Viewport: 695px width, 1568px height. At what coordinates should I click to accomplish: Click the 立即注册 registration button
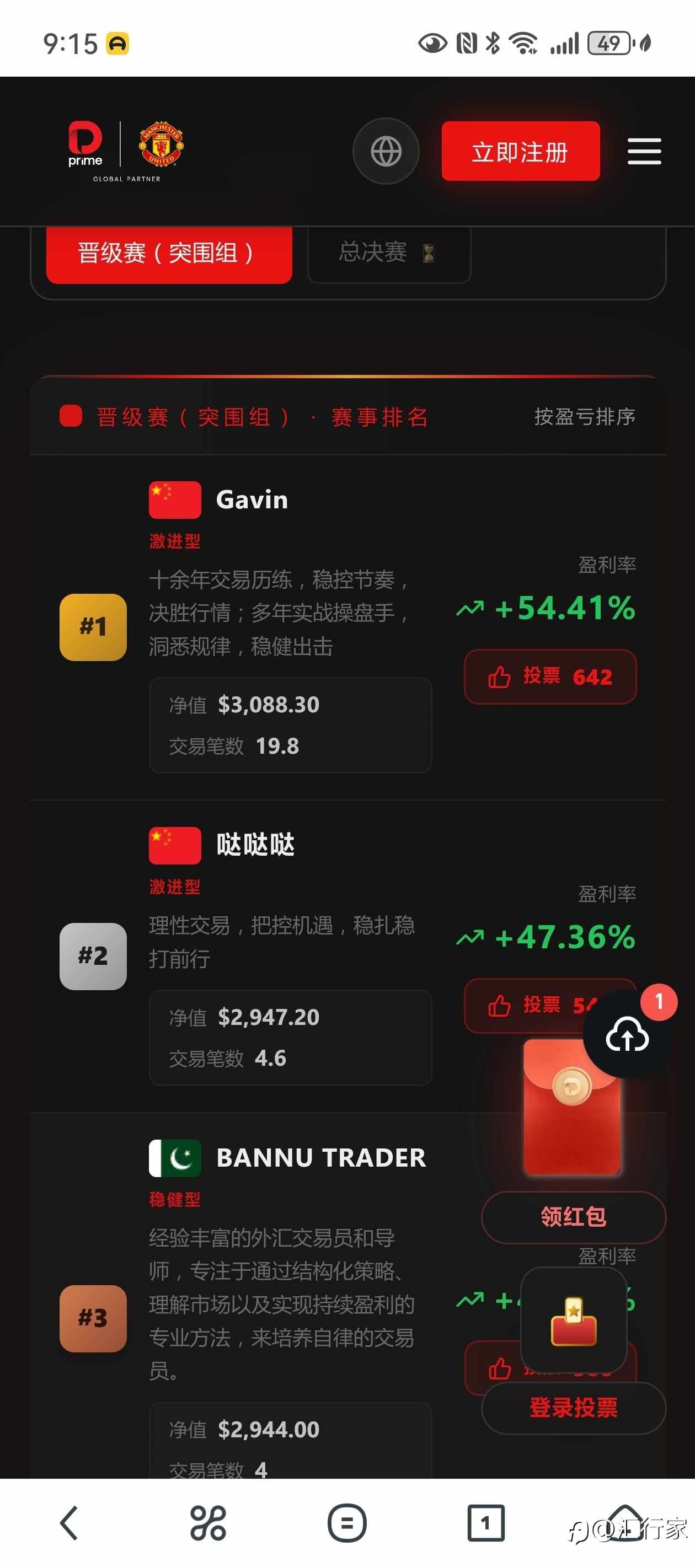(x=521, y=152)
